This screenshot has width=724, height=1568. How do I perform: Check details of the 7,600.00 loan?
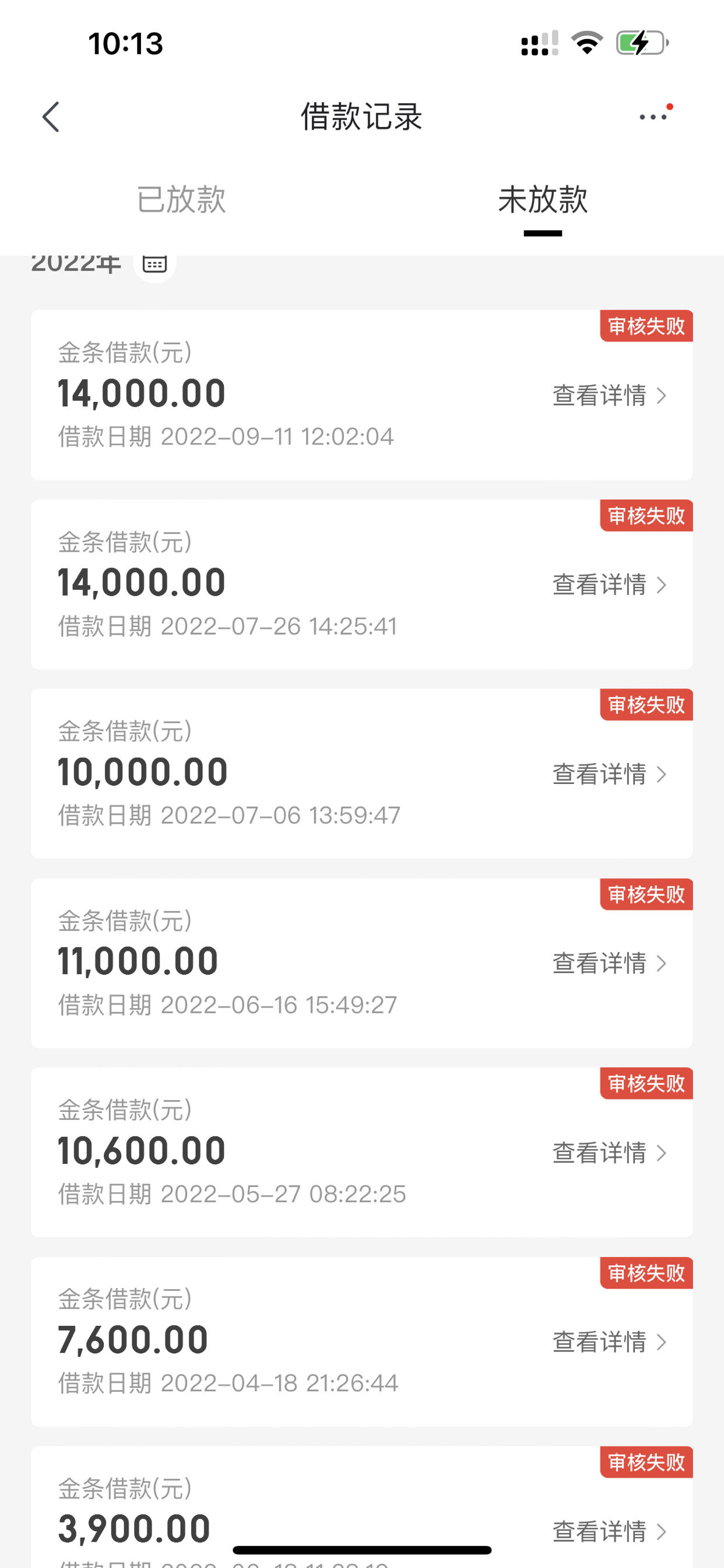click(x=610, y=1342)
